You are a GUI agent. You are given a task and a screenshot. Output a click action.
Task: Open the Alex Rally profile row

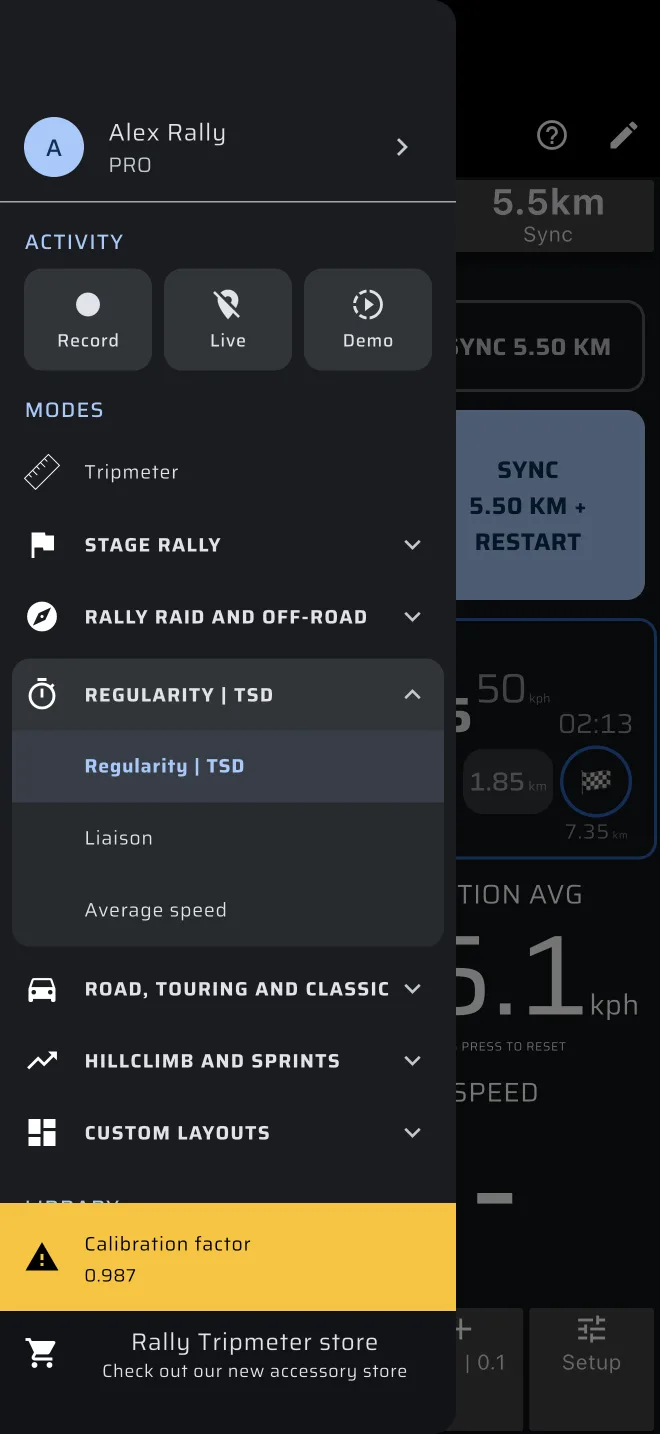pyautogui.click(x=228, y=147)
